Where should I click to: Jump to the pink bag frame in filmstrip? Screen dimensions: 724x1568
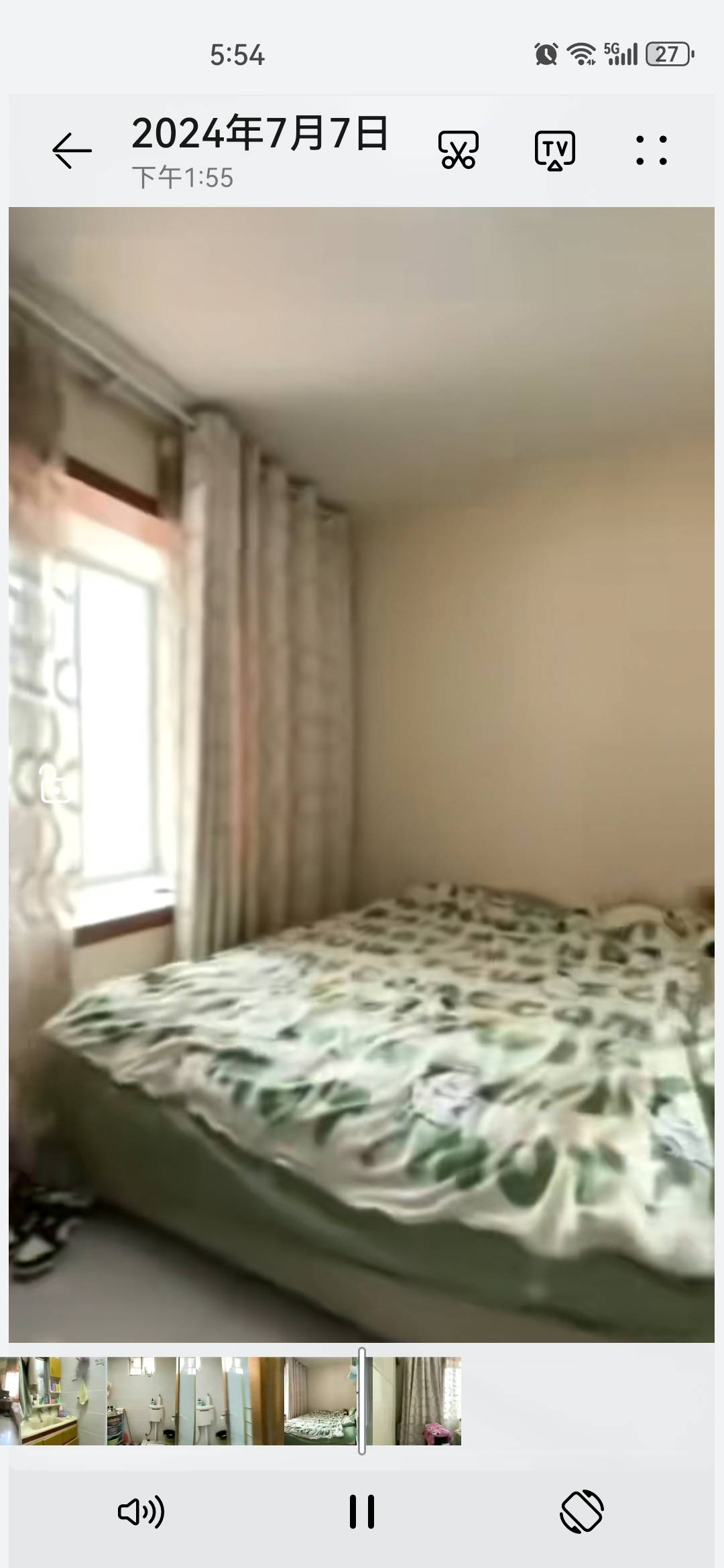[x=429, y=1400]
